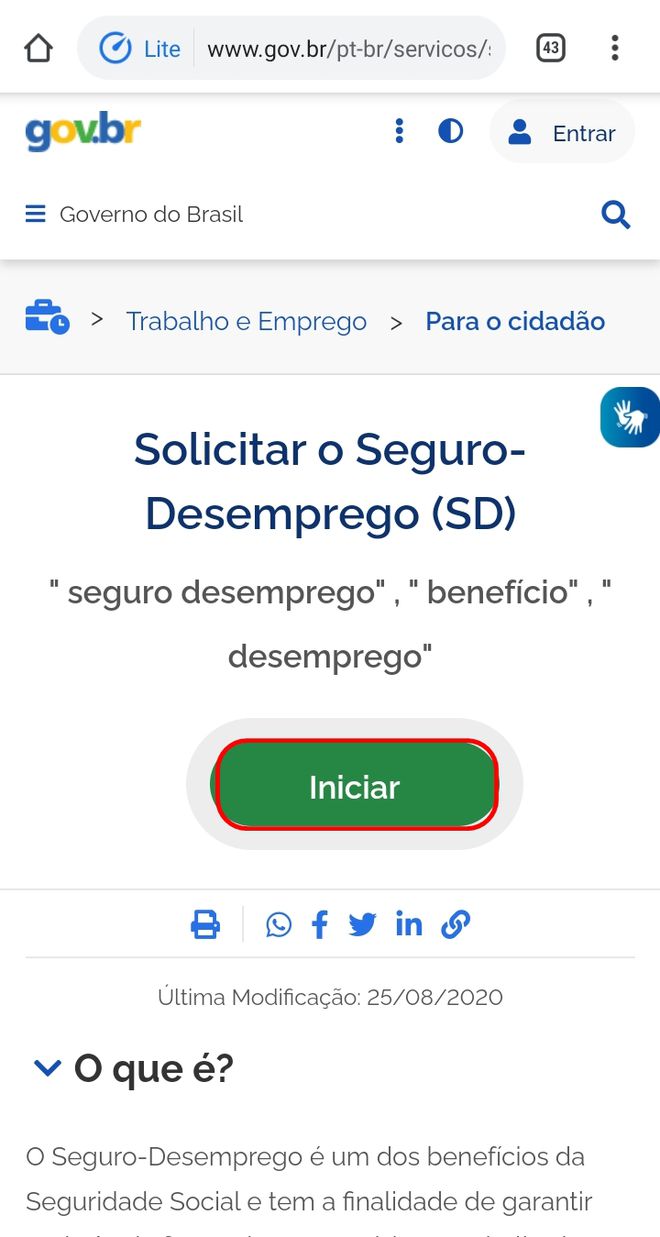Share this service via WhatsApp

279,925
